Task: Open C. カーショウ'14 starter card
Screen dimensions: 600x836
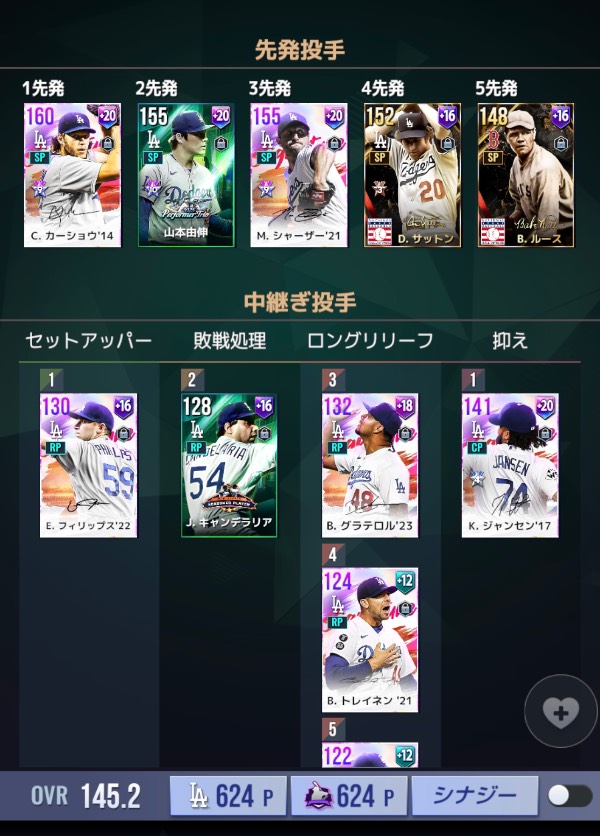Action: click(72, 175)
